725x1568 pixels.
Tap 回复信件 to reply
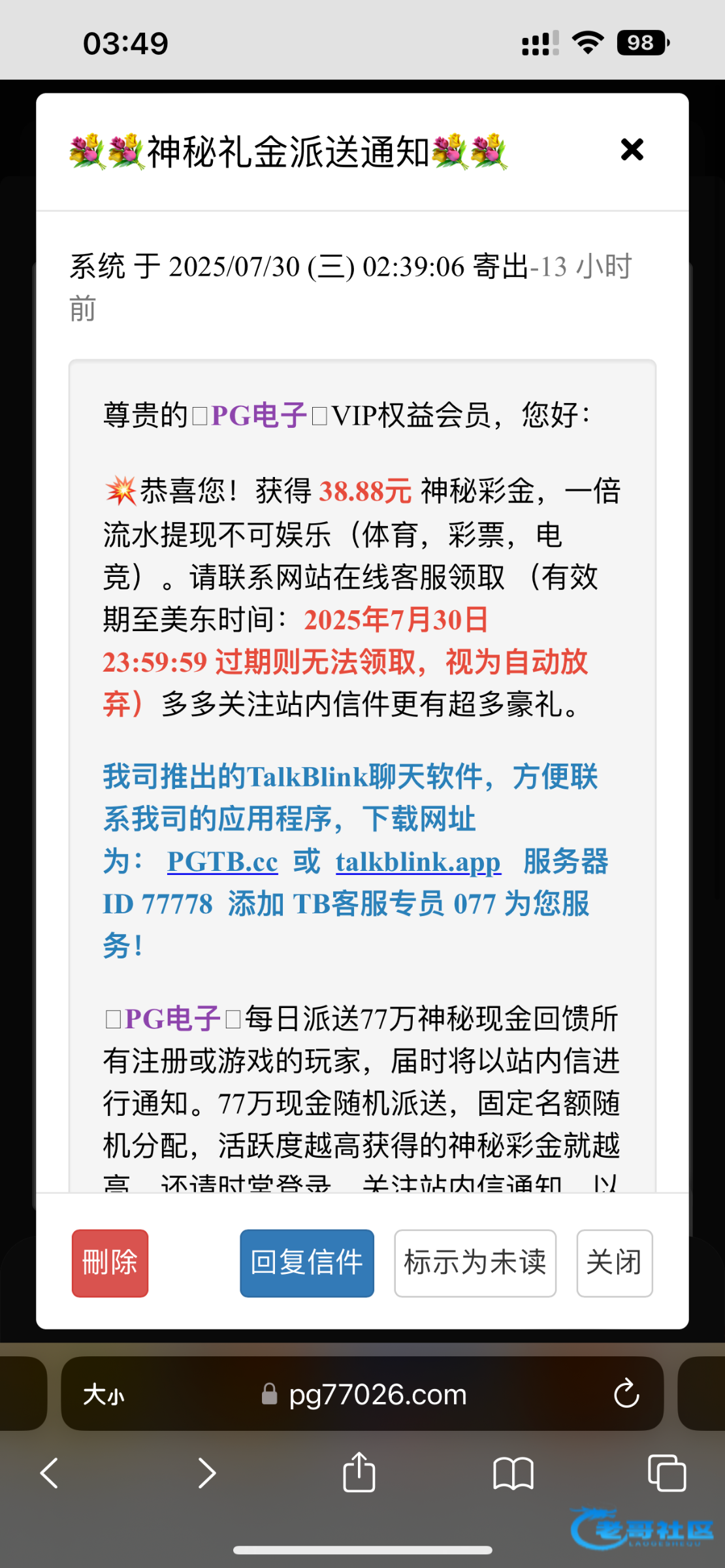307,1263
